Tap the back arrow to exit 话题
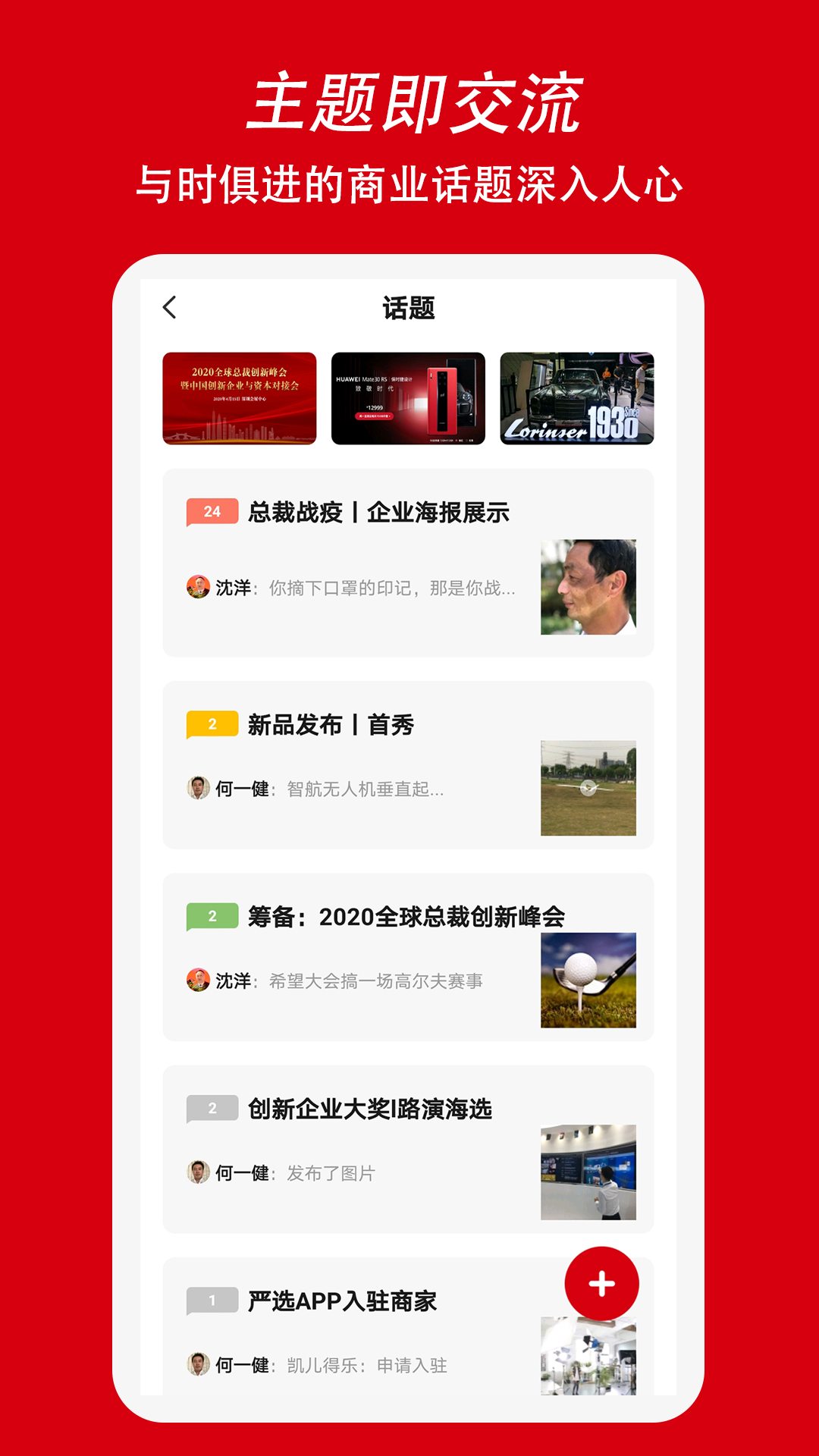Viewport: 819px width, 1456px height. [x=168, y=308]
